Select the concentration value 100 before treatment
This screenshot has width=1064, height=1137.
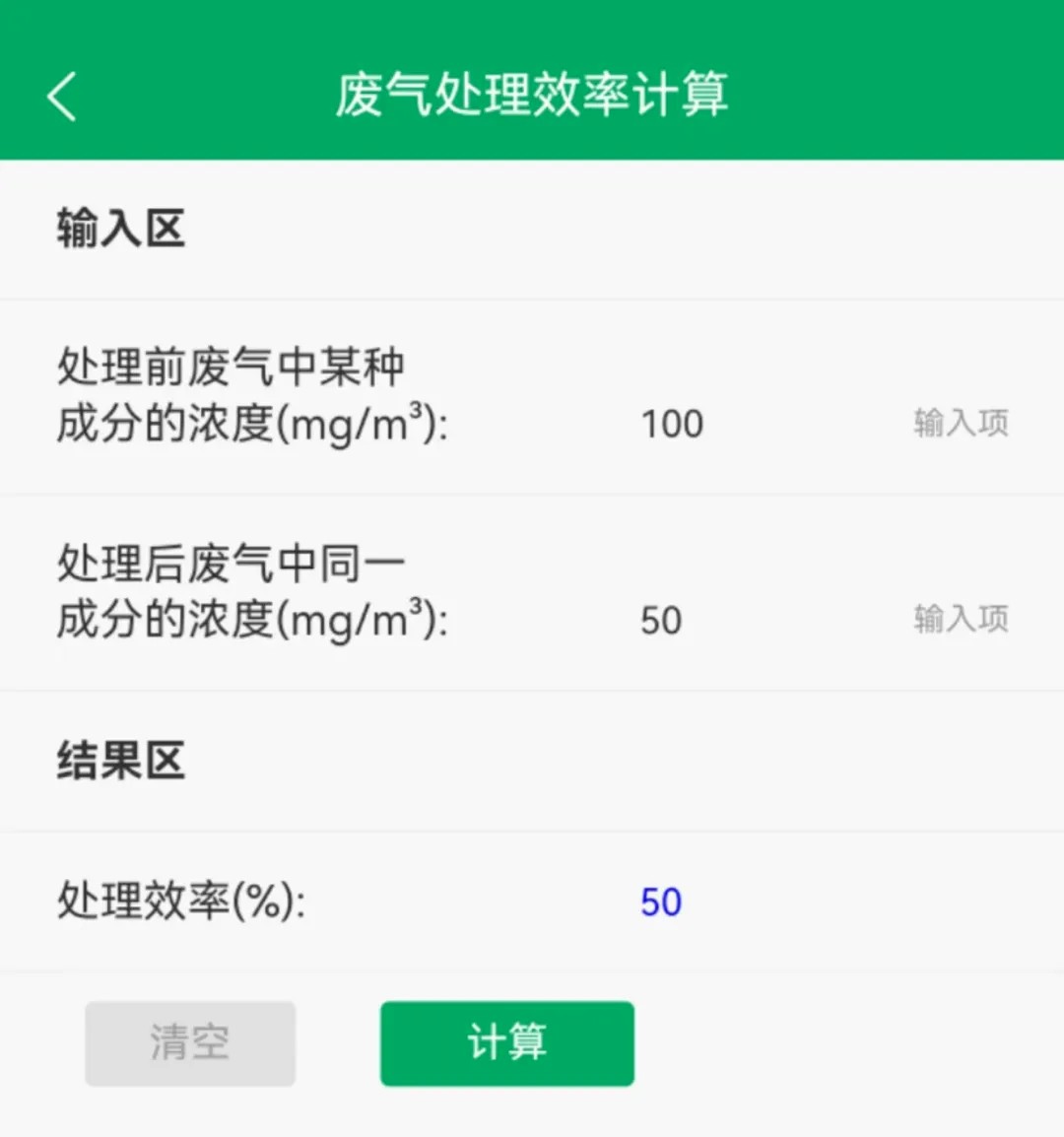673,424
